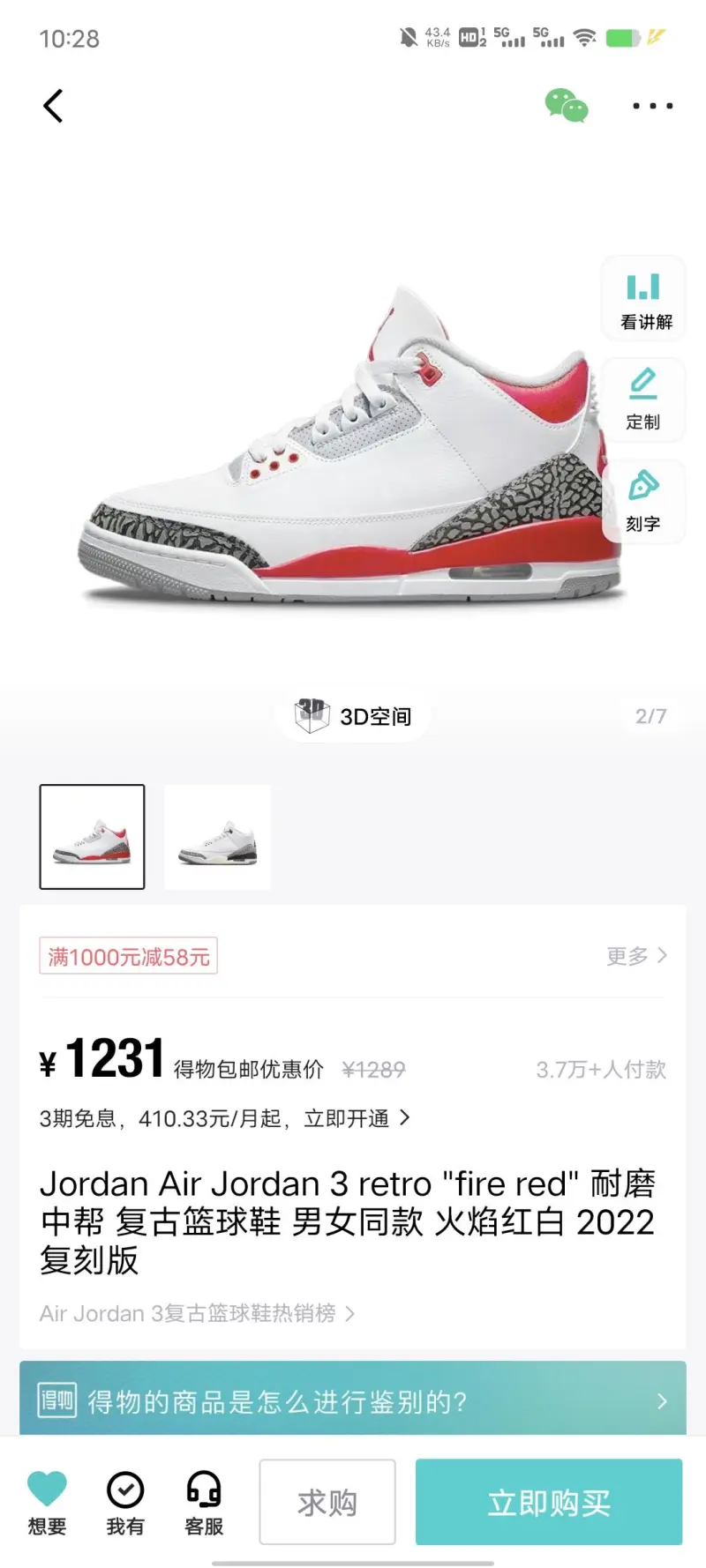This screenshot has width=706, height=1568.
Task: Go back with the arrow
Action: pyautogui.click(x=53, y=105)
